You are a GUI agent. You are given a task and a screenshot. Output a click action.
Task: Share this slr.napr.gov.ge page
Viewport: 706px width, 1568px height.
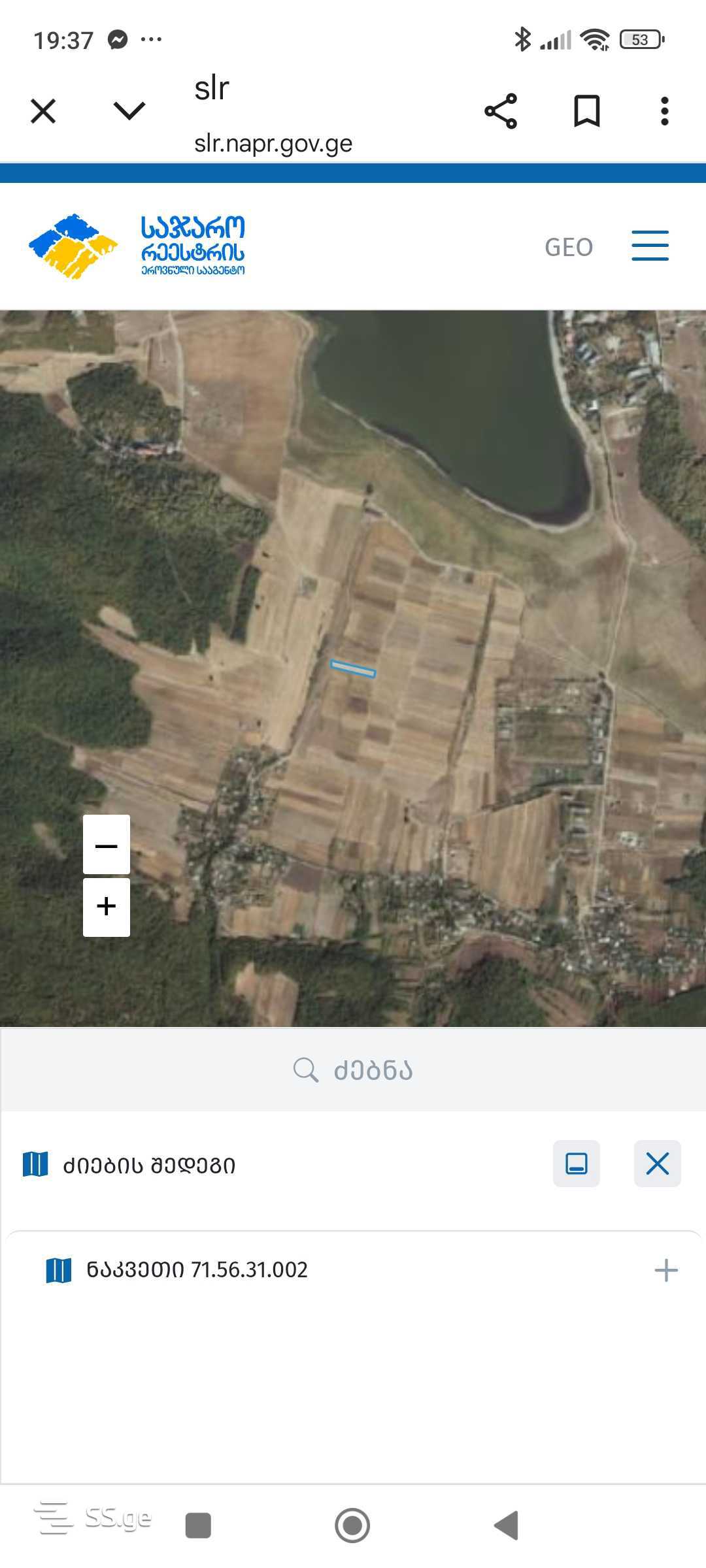pos(501,111)
